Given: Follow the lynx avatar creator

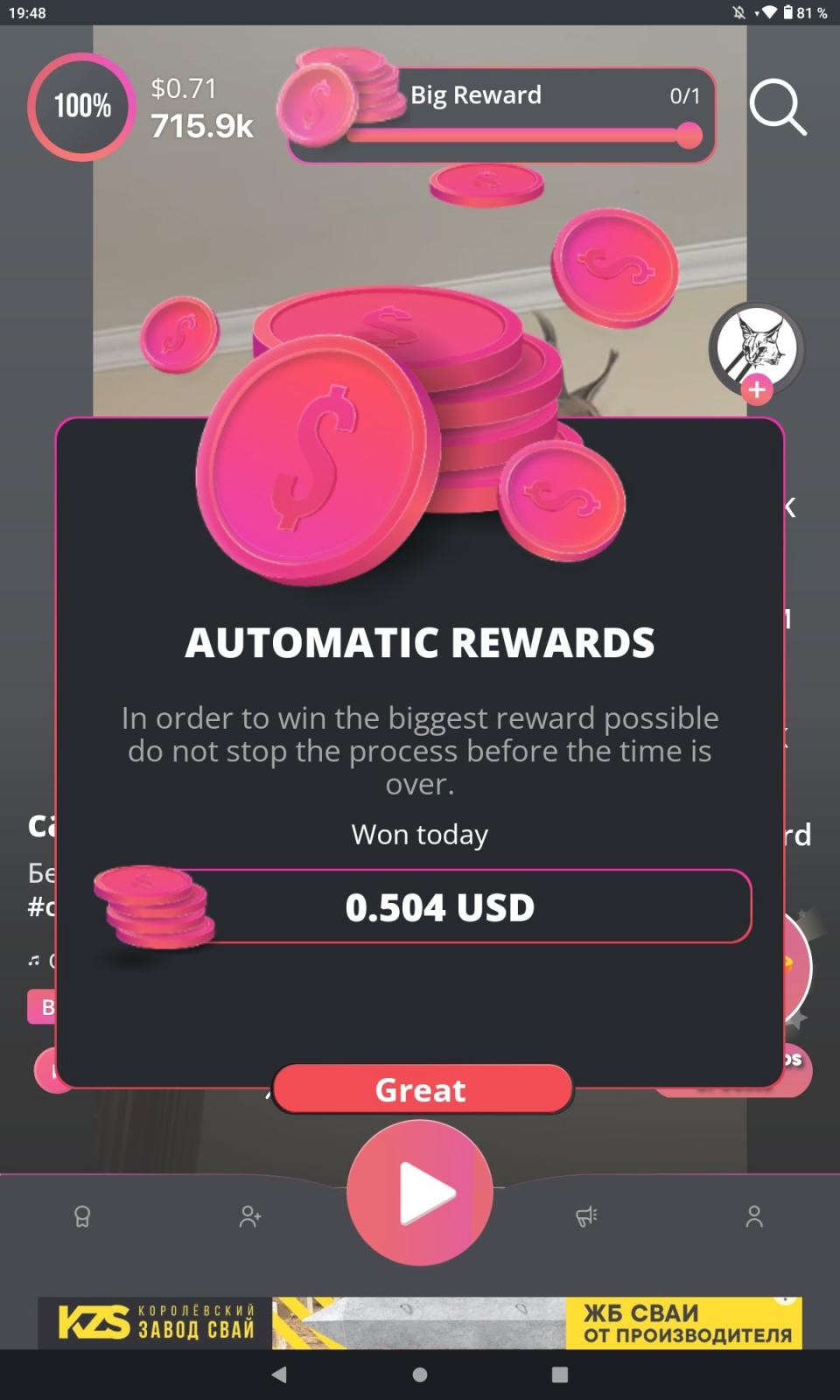Looking at the screenshot, I should (x=757, y=390).
